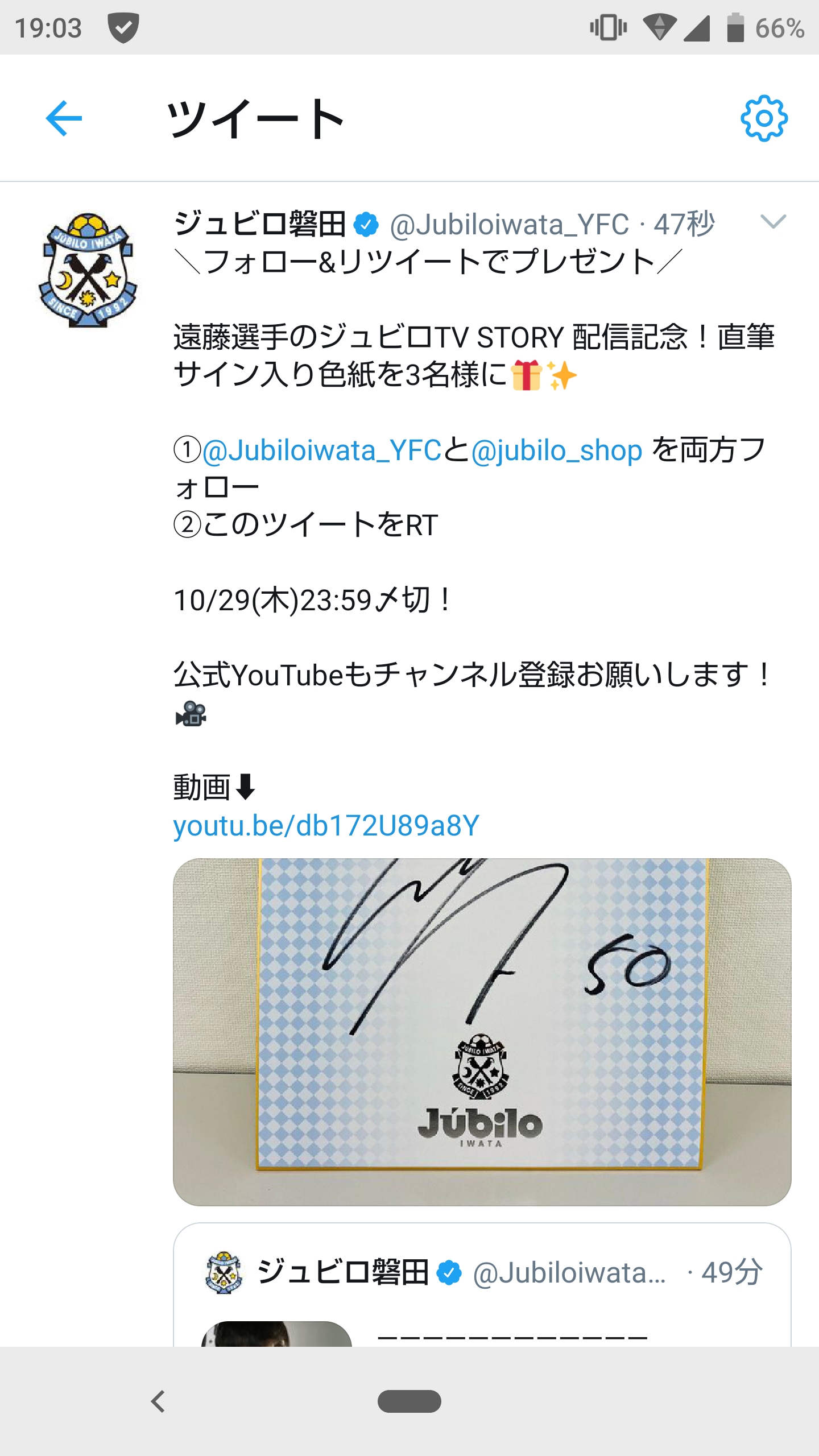Expand the tweet options chevron
Screen dimensions: 819x1456
point(773,221)
